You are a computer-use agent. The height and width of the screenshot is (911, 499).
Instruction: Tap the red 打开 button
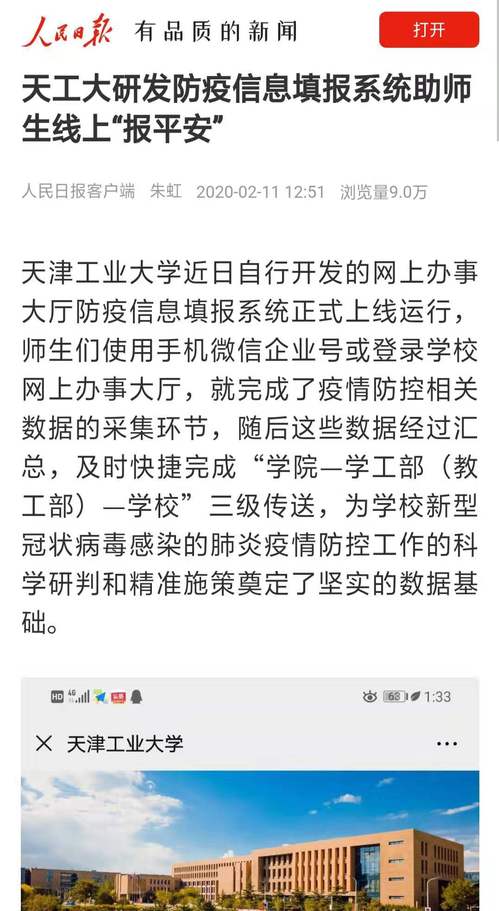(x=429, y=30)
